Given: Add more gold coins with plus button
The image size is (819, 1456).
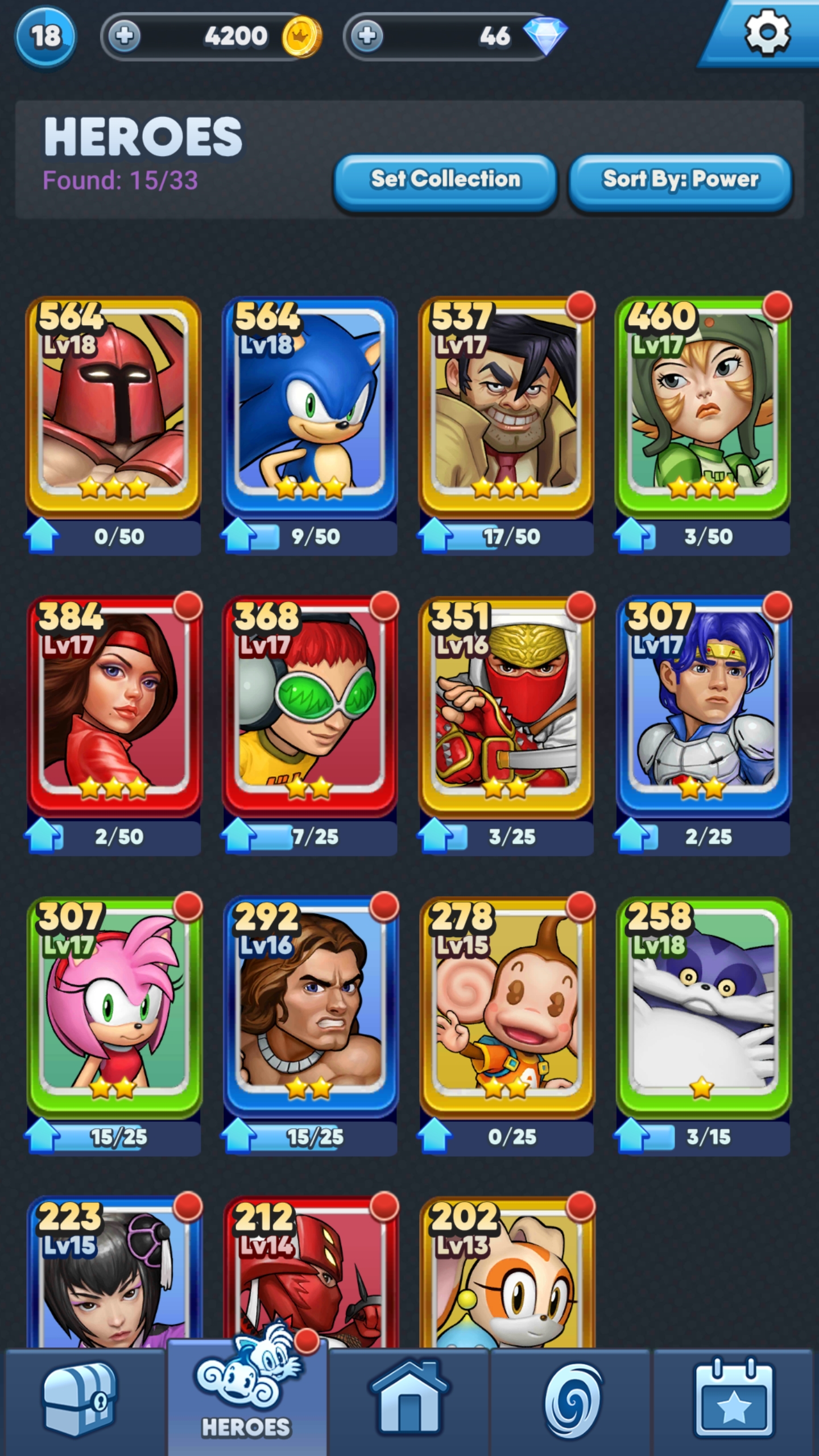Looking at the screenshot, I should [125, 36].
